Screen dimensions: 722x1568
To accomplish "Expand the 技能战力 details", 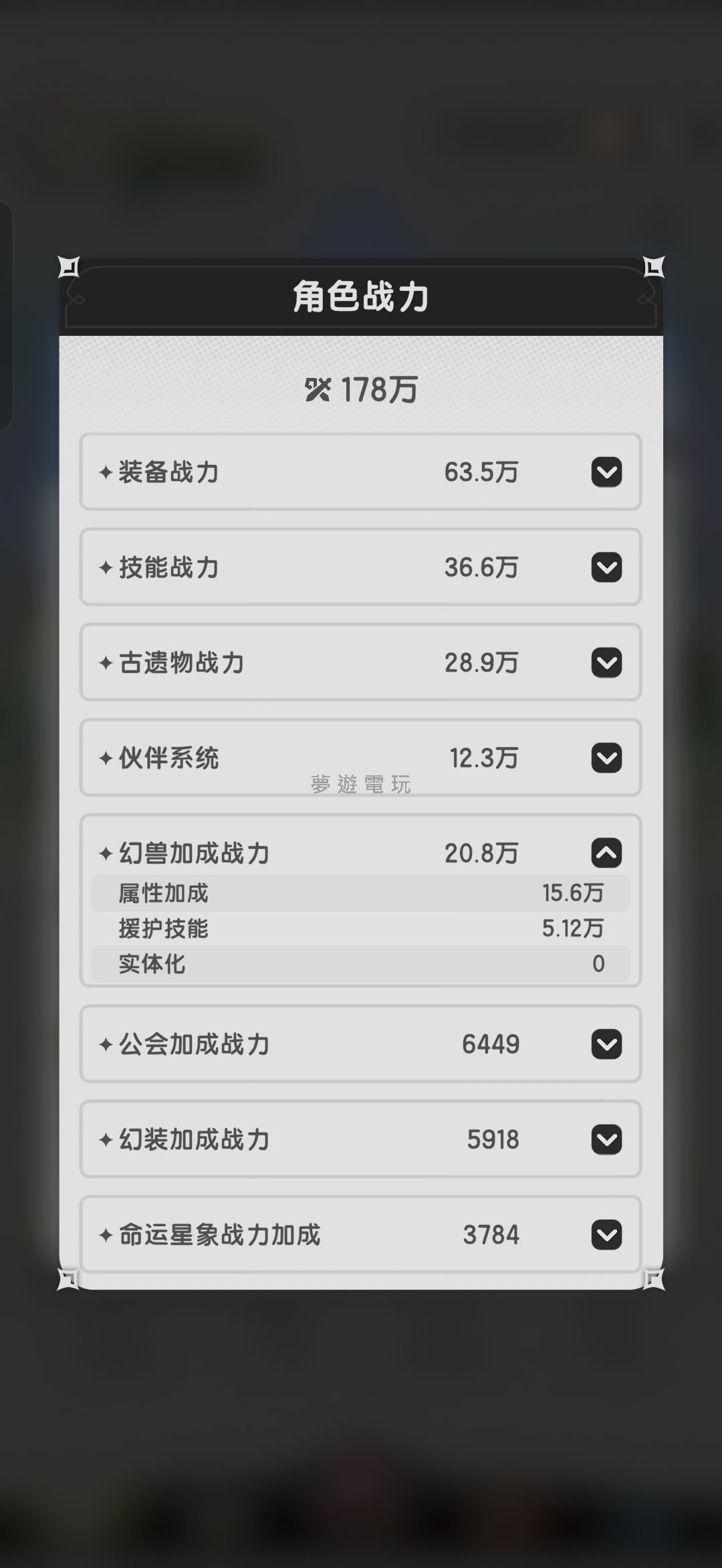I will [x=606, y=567].
